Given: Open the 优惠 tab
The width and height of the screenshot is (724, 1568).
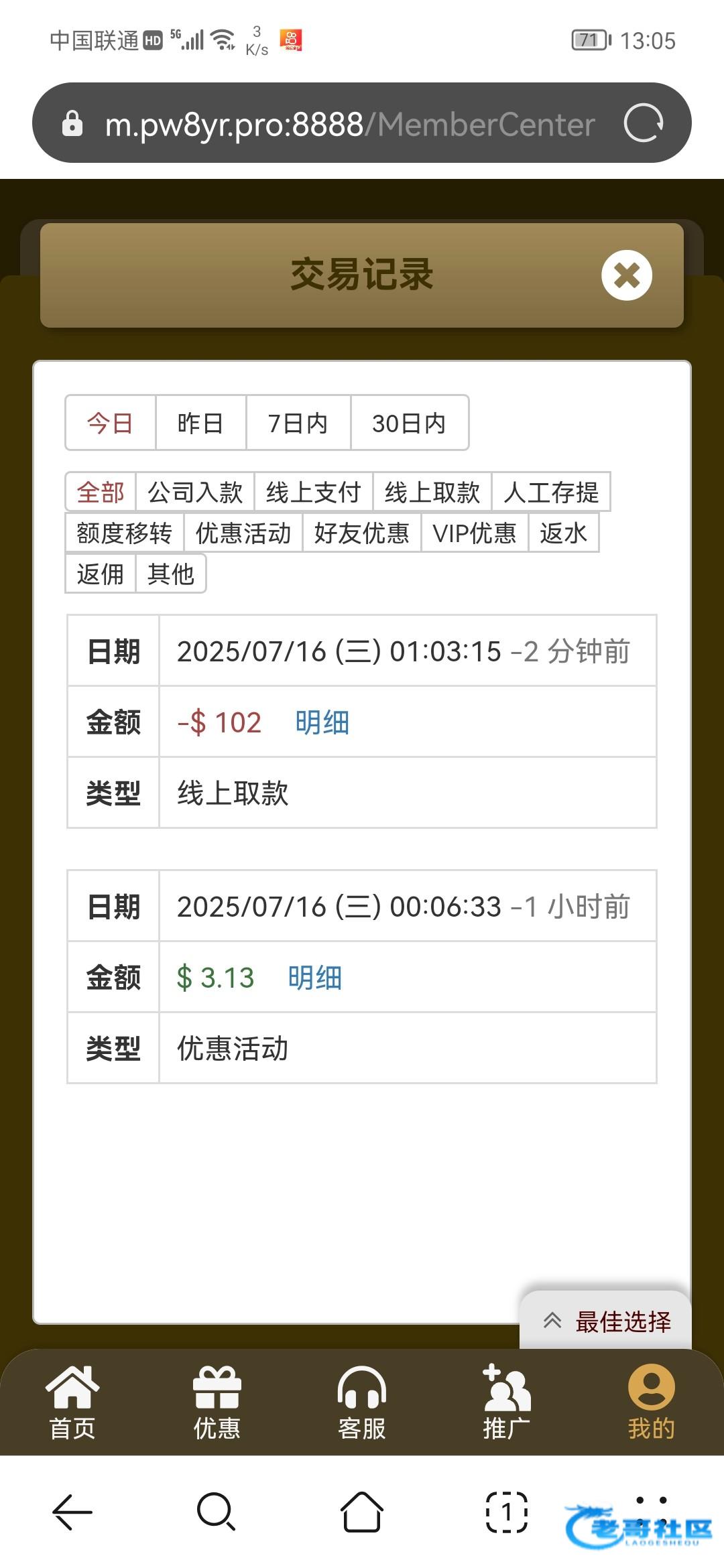Looking at the screenshot, I should pyautogui.click(x=217, y=1402).
